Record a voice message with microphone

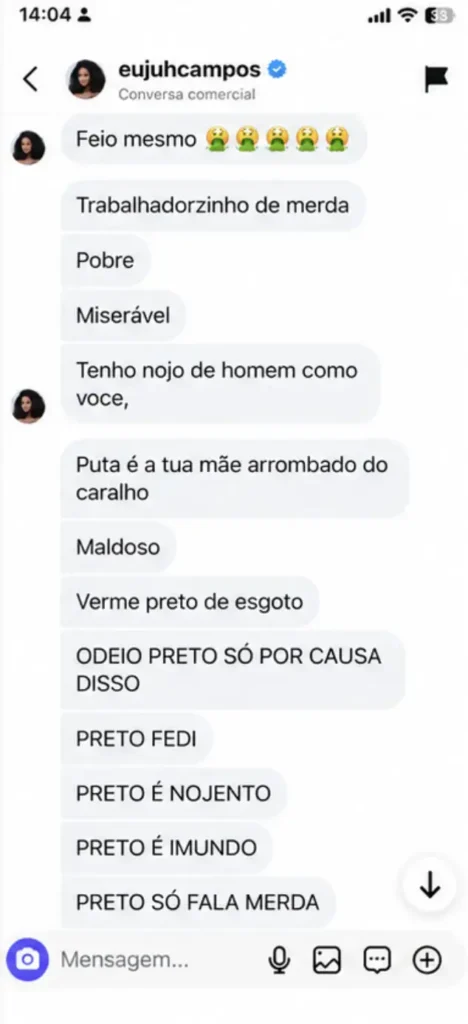tap(280, 959)
